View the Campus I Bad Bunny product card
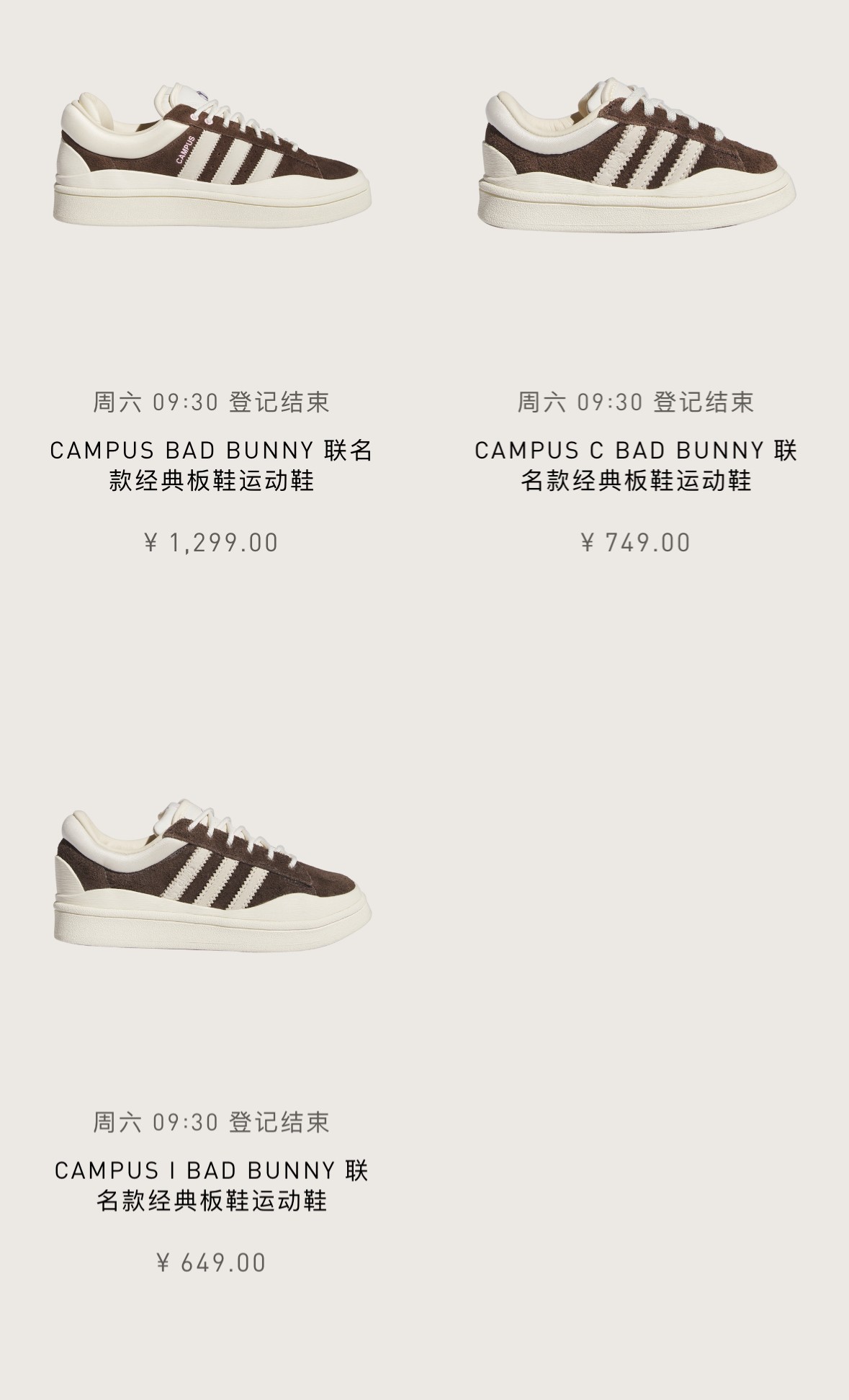The width and height of the screenshot is (849, 1400). coord(212,875)
